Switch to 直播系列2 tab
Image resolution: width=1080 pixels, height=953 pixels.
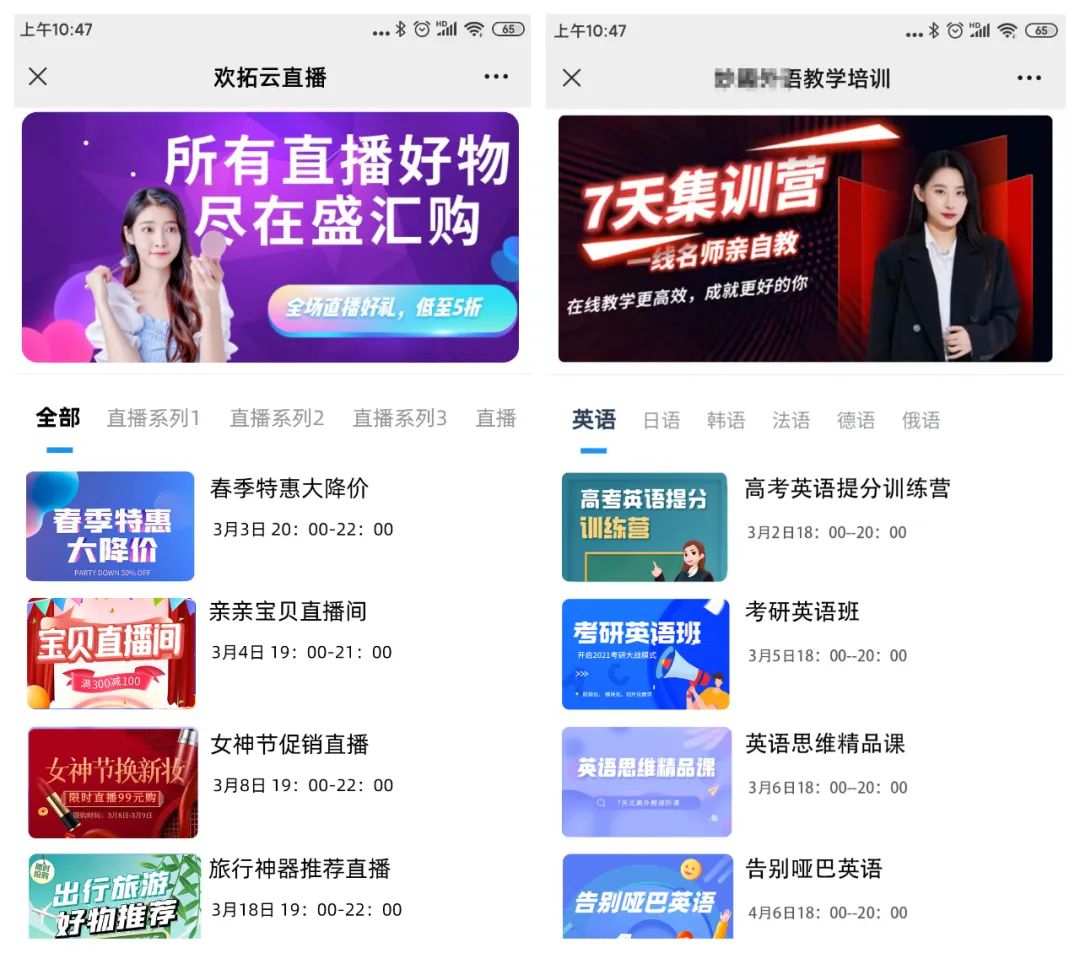277,418
